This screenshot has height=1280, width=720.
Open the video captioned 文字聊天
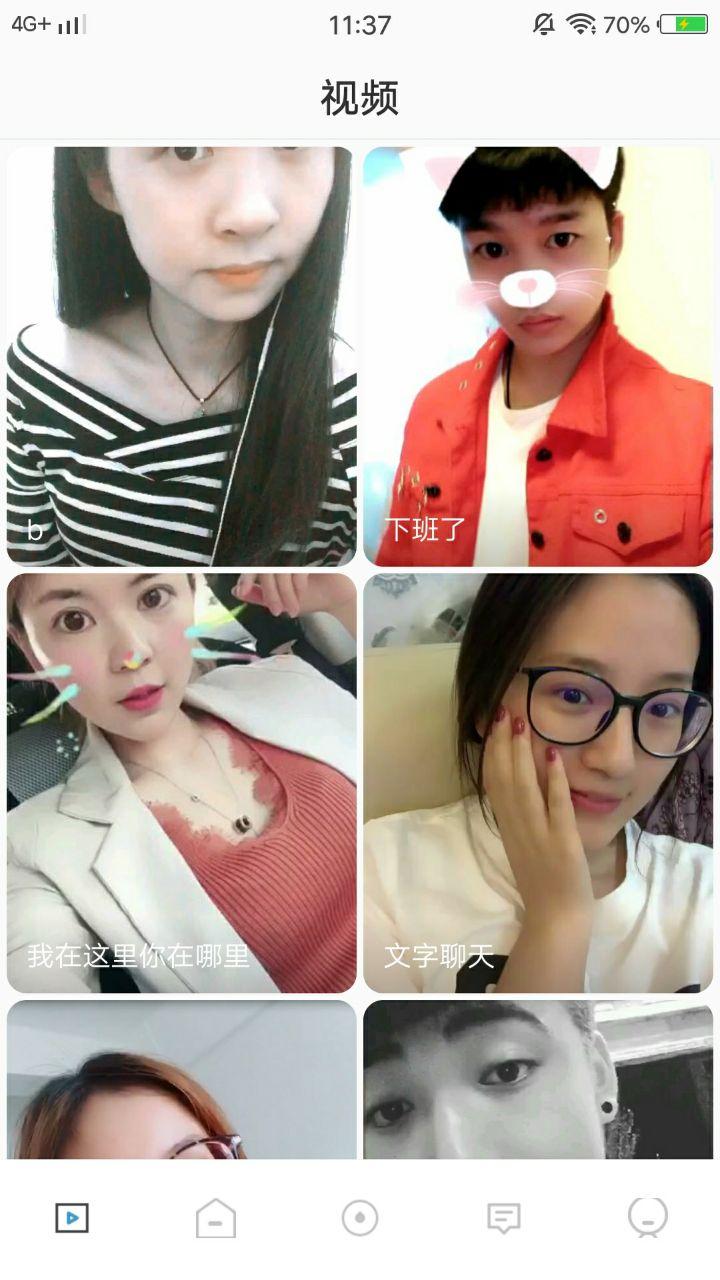(538, 782)
